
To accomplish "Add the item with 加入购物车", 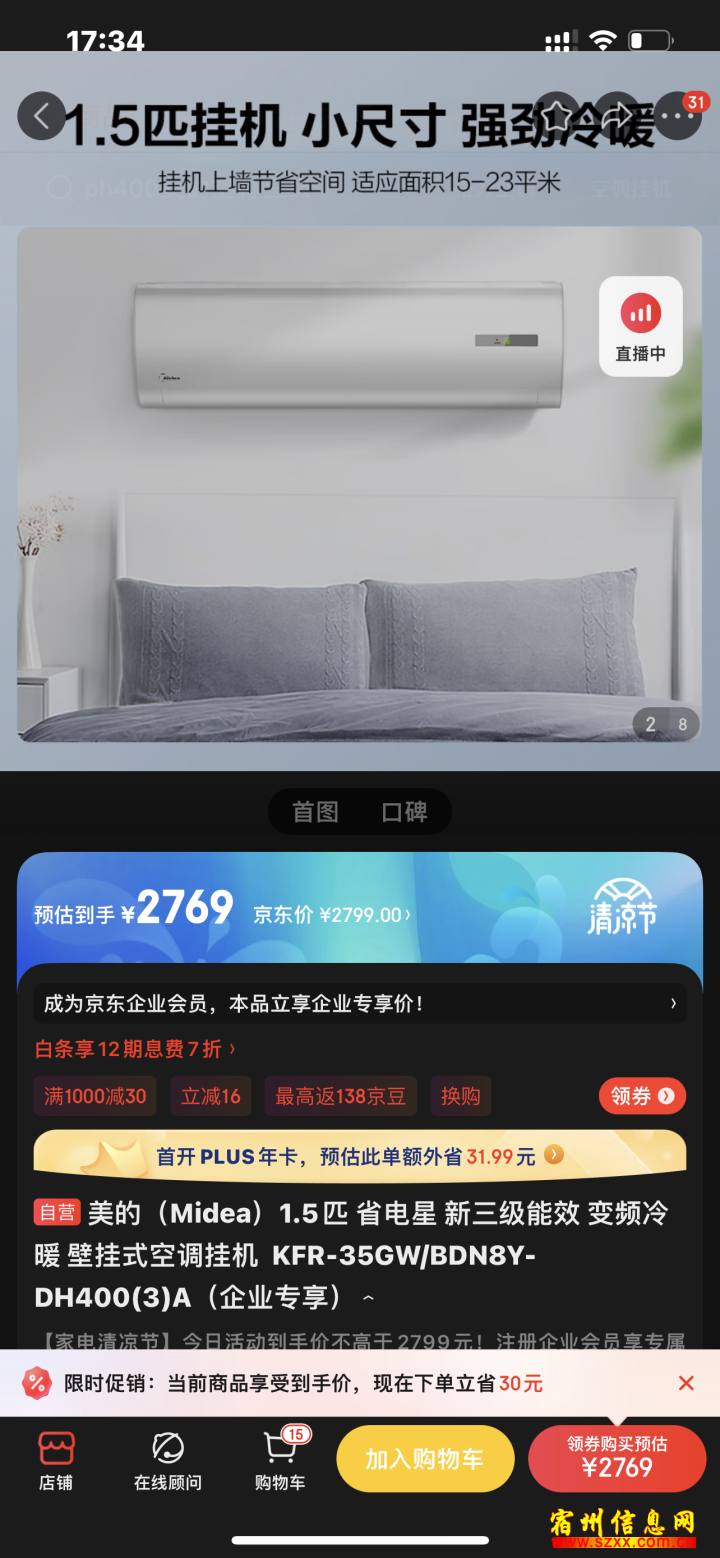I will [x=425, y=1459].
